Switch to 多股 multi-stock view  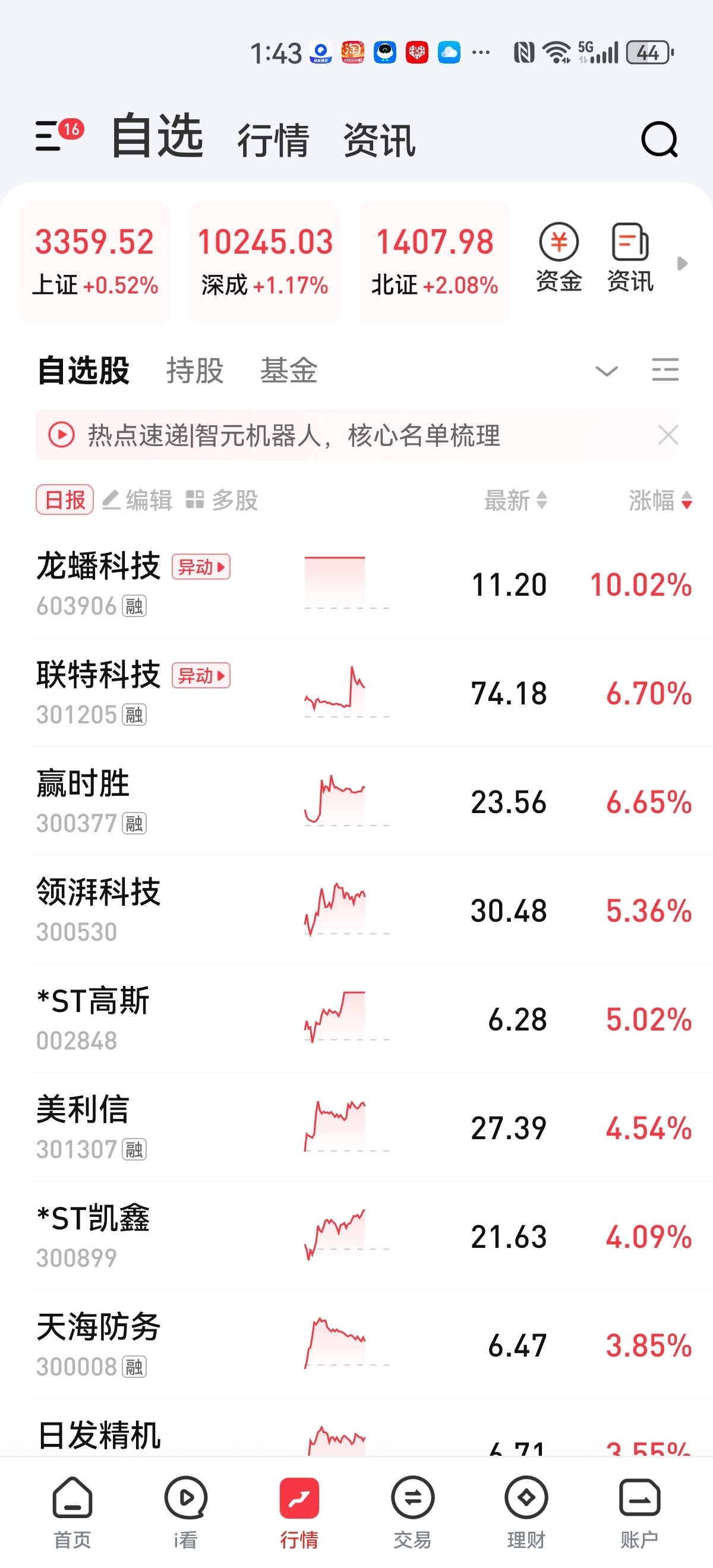click(222, 500)
